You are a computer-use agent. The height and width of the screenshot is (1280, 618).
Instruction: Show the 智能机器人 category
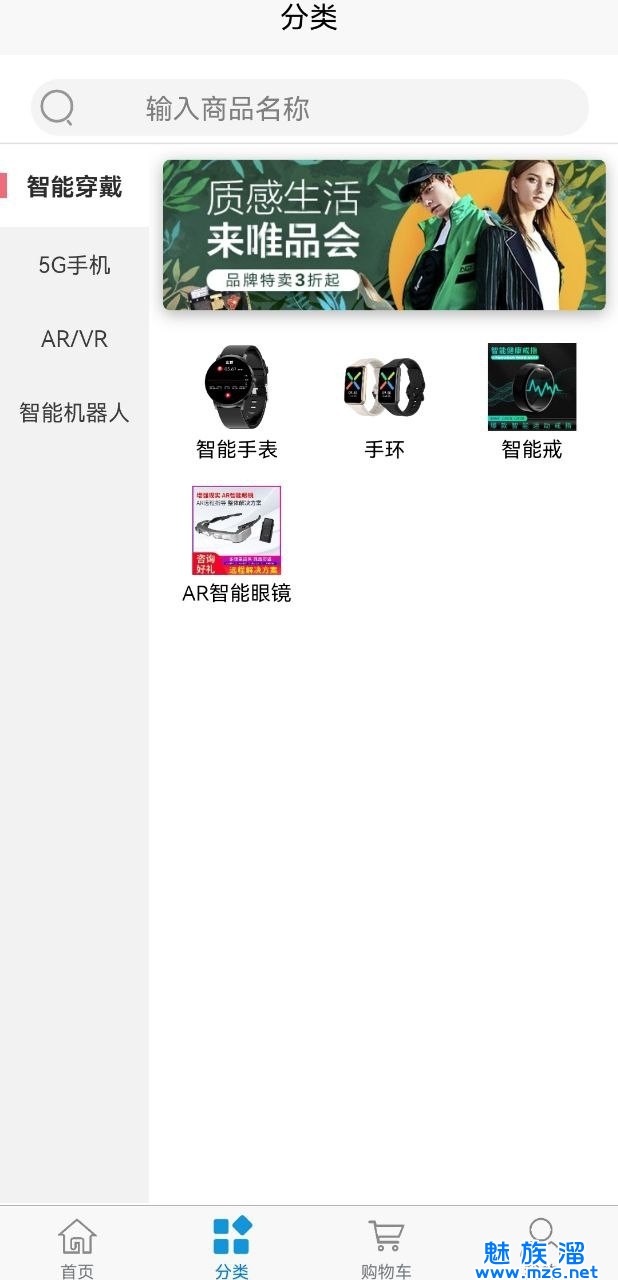74,413
